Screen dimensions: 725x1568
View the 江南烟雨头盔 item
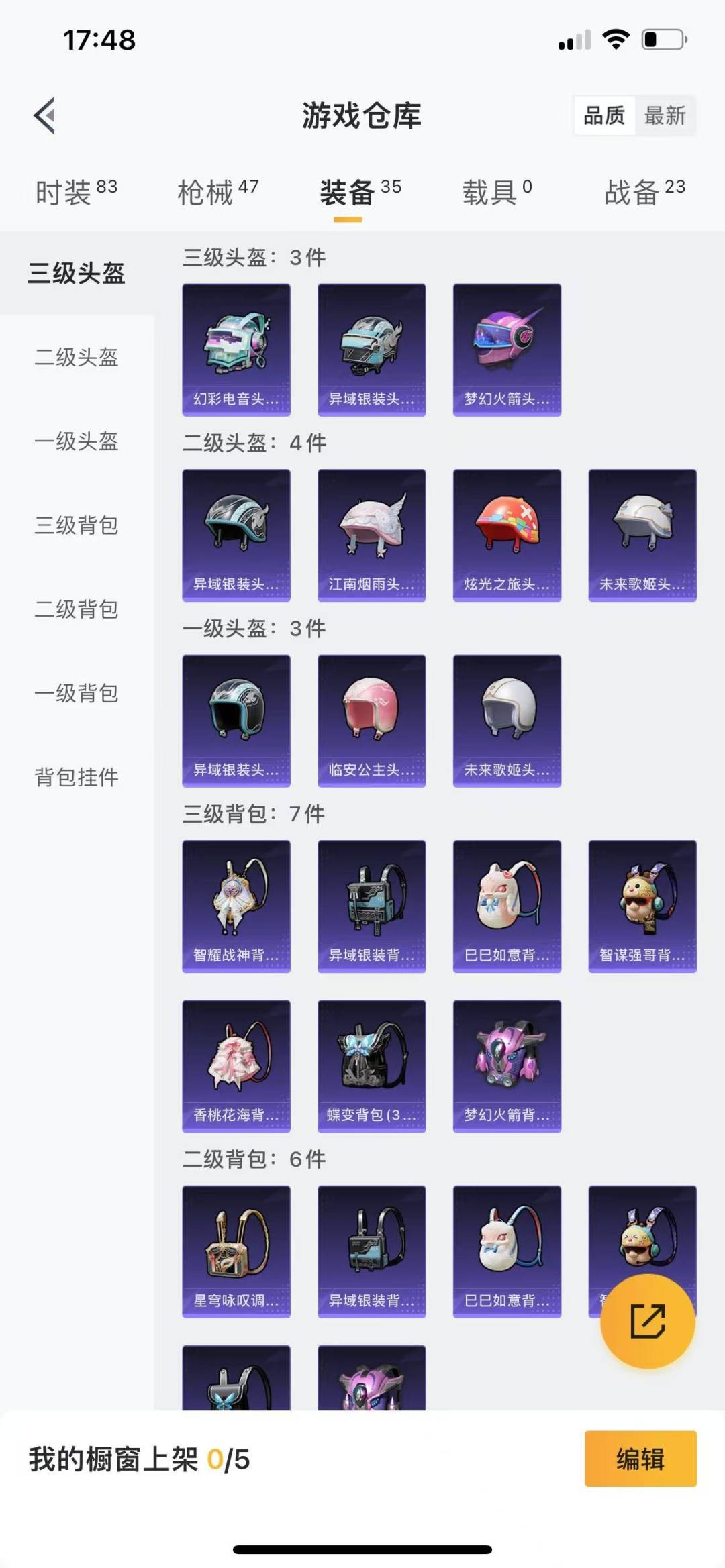371,535
